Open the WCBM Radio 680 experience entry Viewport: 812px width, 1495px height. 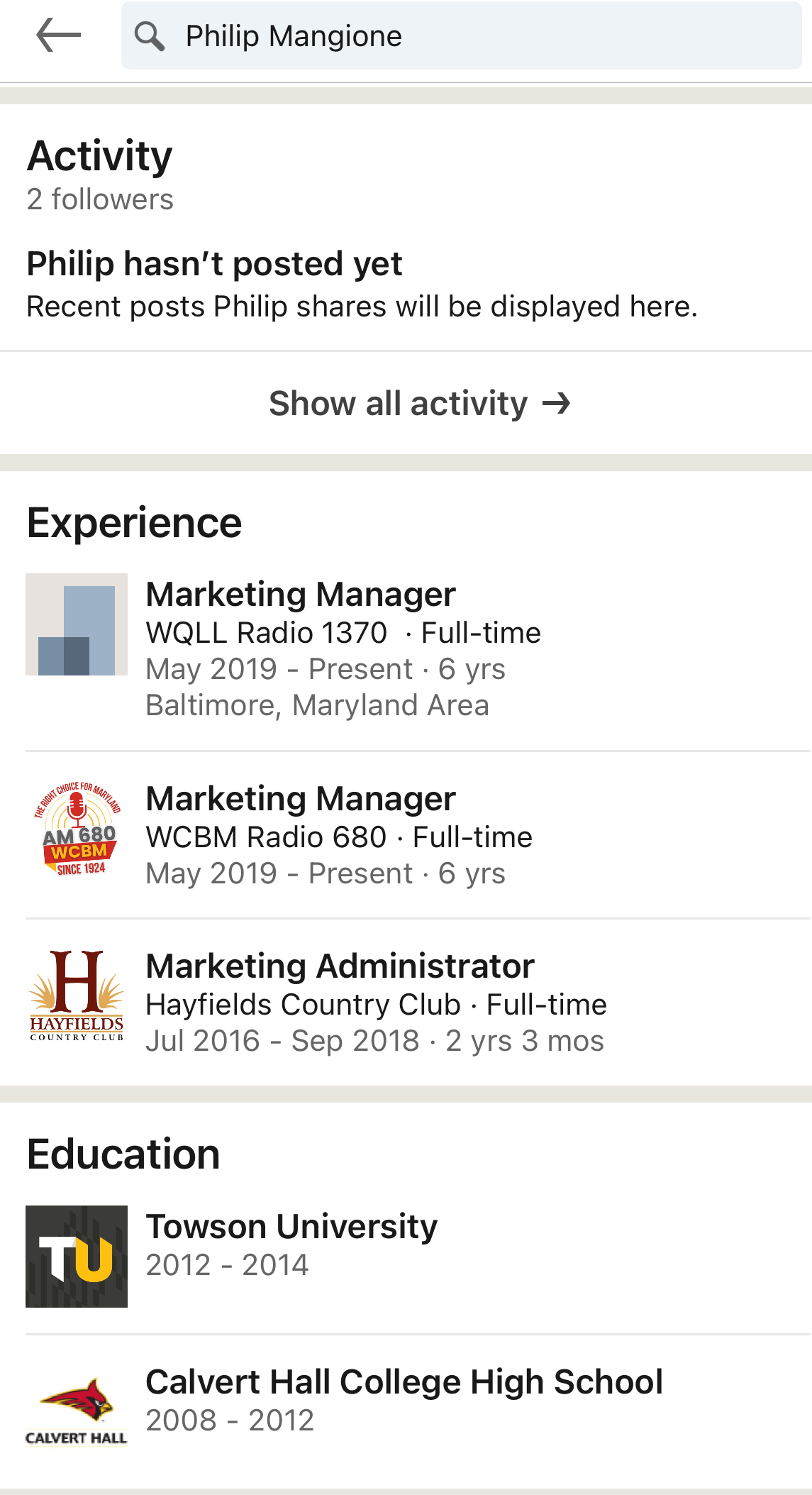(x=418, y=835)
